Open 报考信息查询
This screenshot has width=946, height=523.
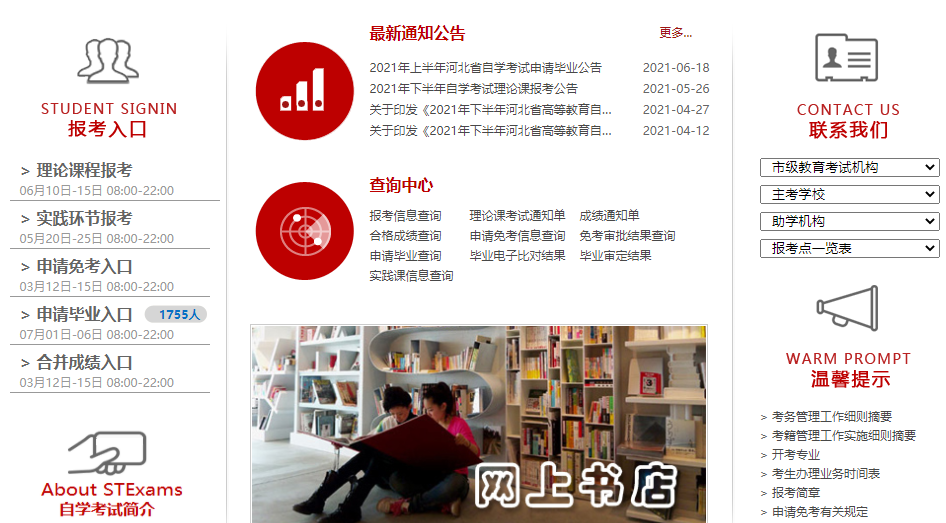coord(405,216)
